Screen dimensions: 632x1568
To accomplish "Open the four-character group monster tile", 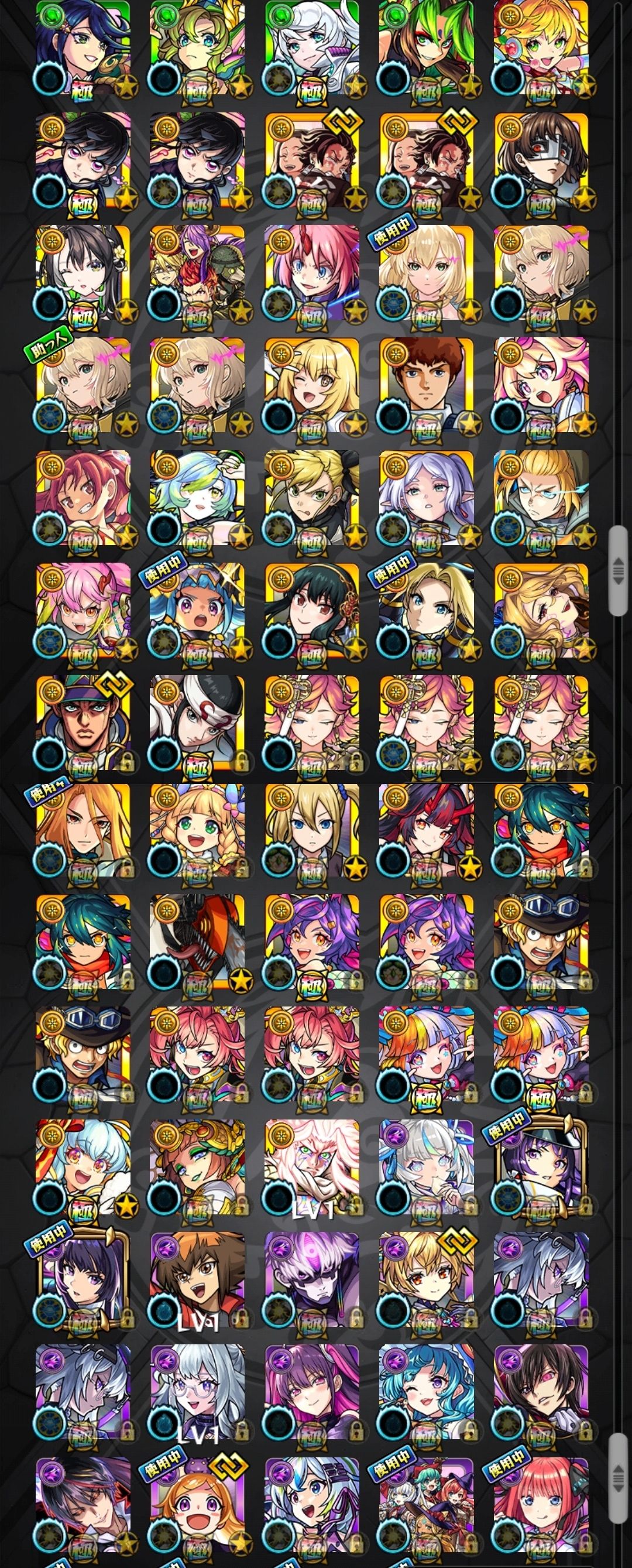I will coord(197,273).
